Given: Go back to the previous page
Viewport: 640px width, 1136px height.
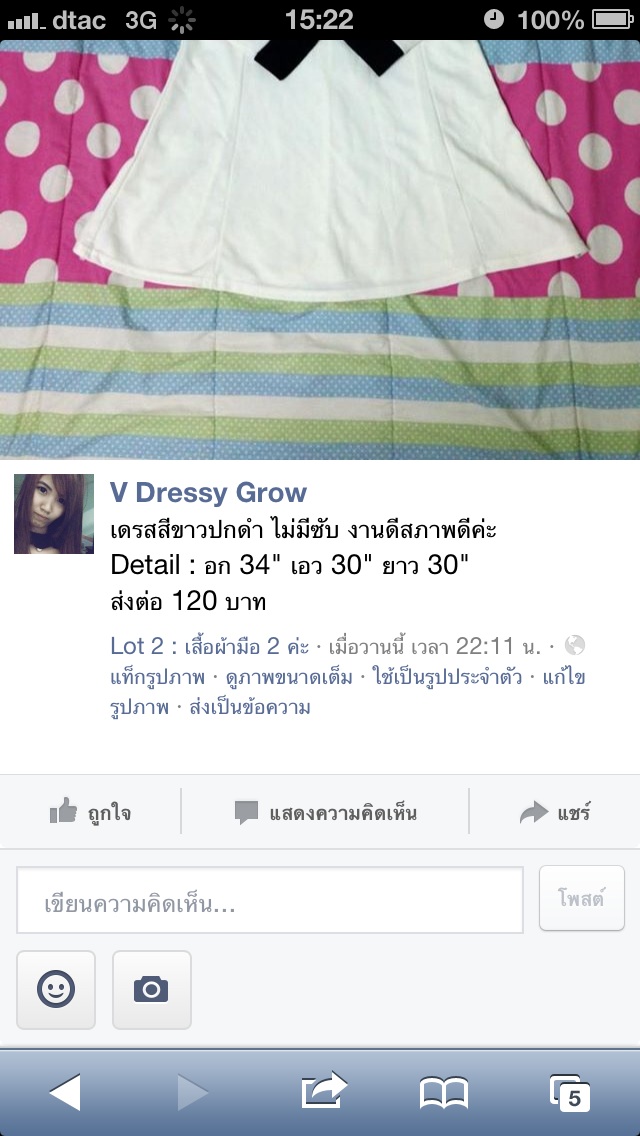Looking at the screenshot, I should [64, 1092].
